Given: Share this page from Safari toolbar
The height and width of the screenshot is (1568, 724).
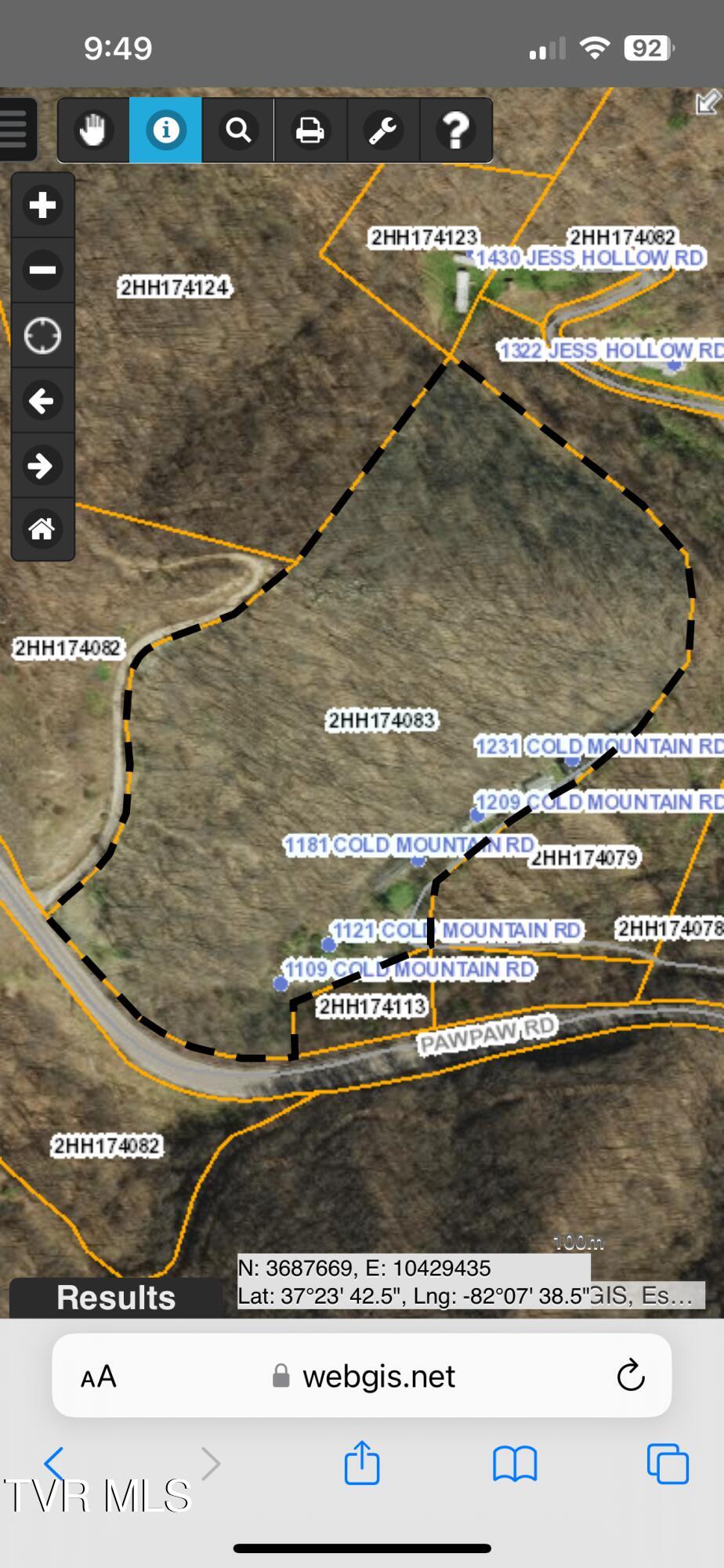Looking at the screenshot, I should coord(362,1463).
